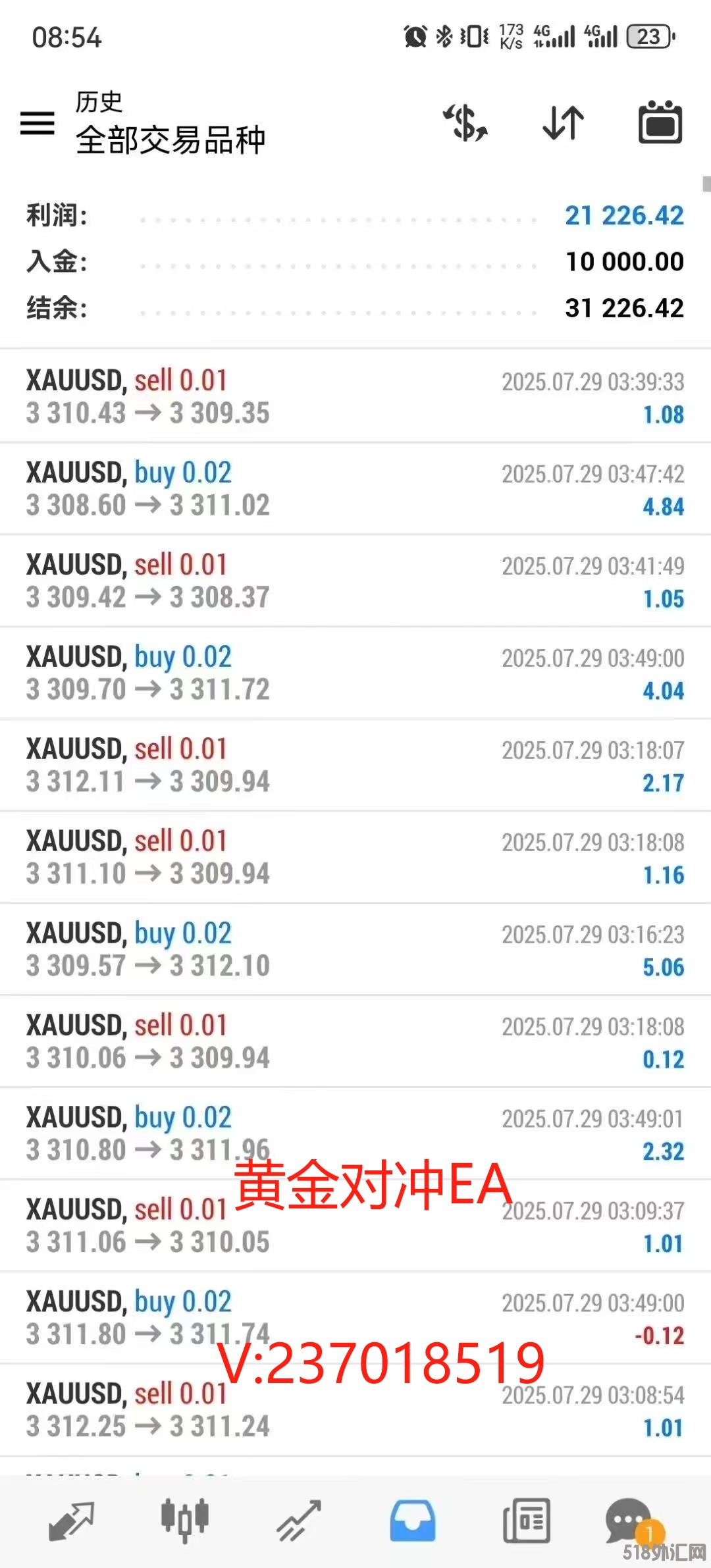The width and height of the screenshot is (711, 1568).
Task: Expand the sell trade with 2.17 profit
Action: [355, 766]
